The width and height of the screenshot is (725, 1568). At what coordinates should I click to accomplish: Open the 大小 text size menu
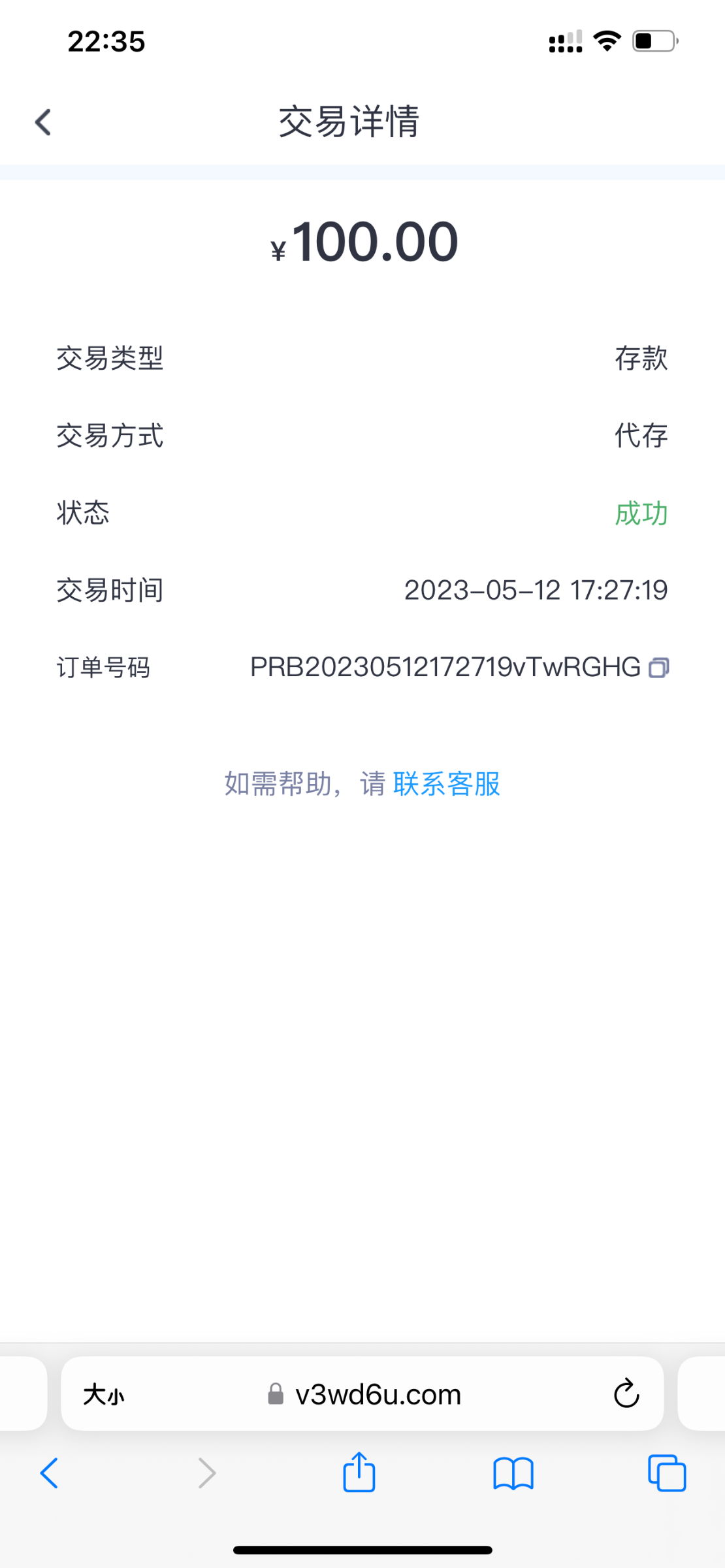coord(103,1395)
